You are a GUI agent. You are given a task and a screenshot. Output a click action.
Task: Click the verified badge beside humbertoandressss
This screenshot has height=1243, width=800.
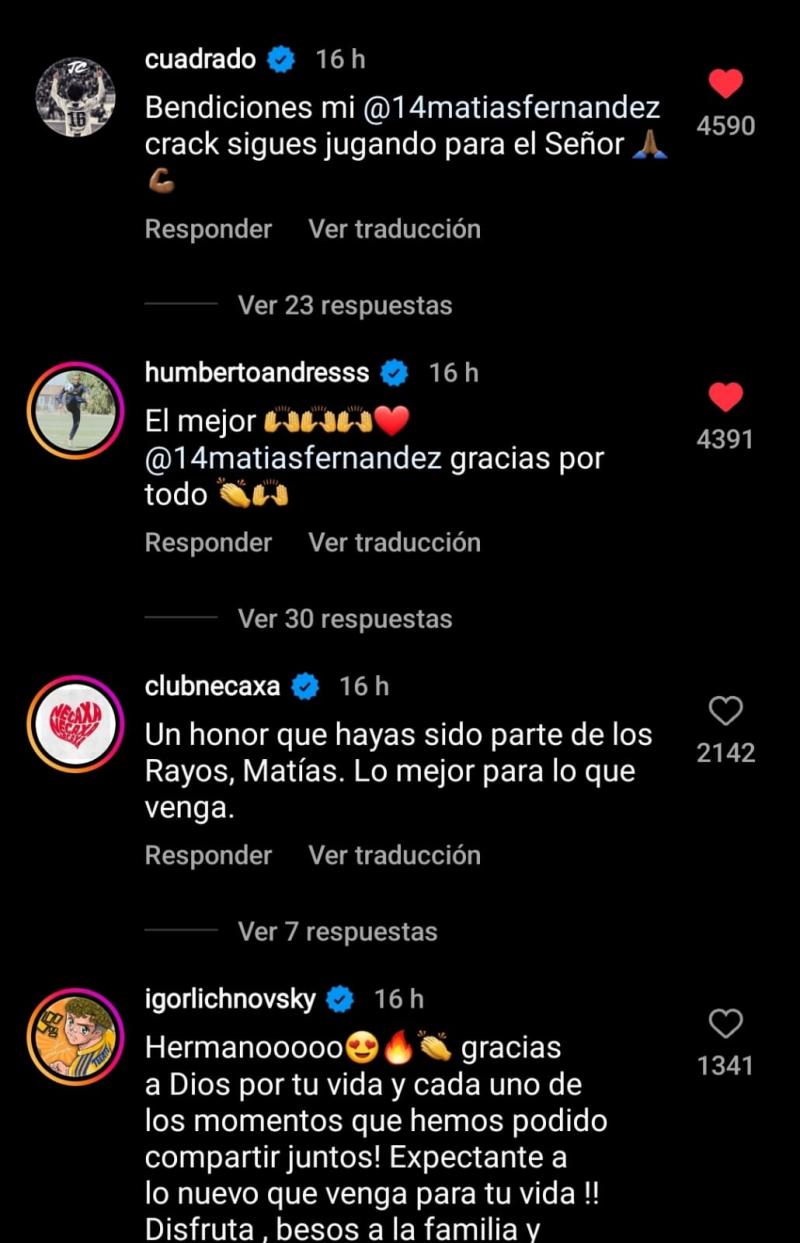(393, 373)
